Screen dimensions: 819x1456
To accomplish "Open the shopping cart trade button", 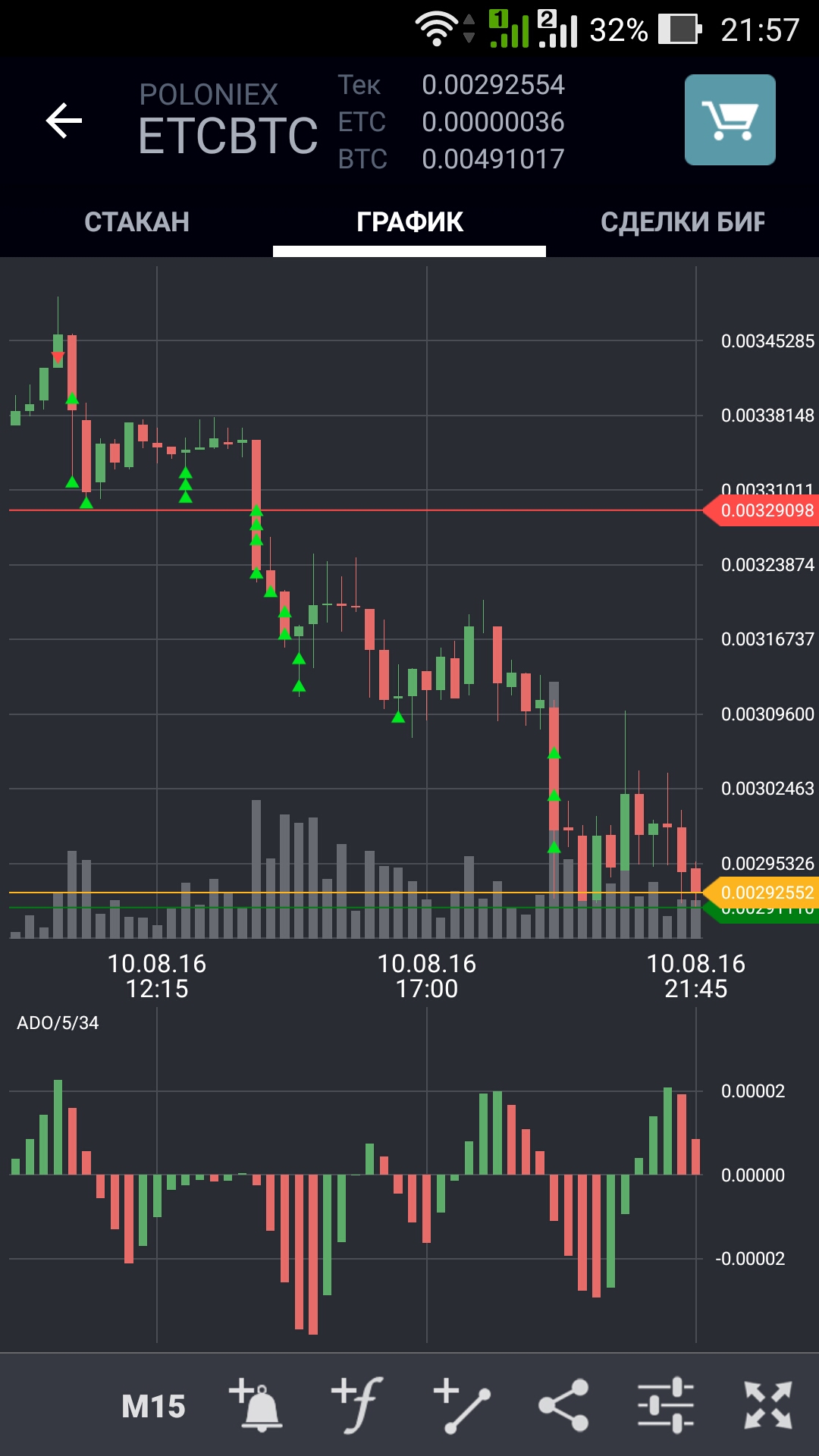I will pos(730,120).
